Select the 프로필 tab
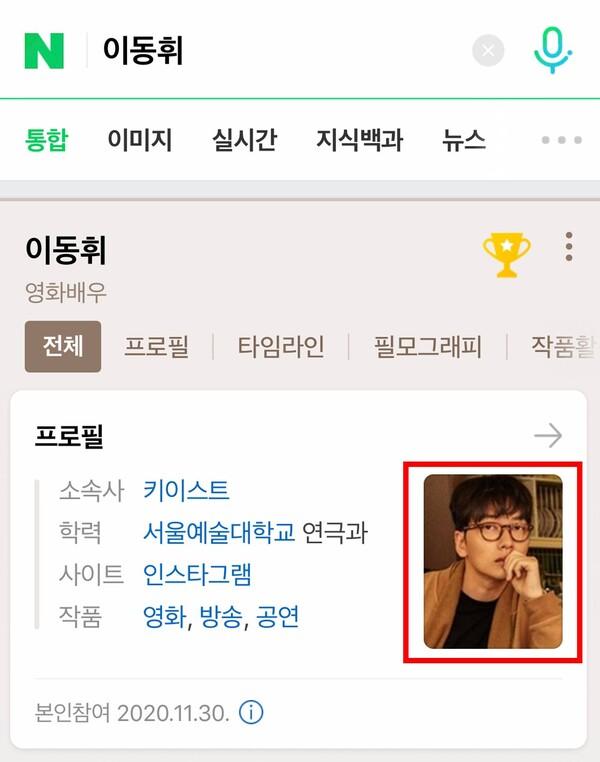Image resolution: width=600 pixels, height=762 pixels. tap(156, 347)
